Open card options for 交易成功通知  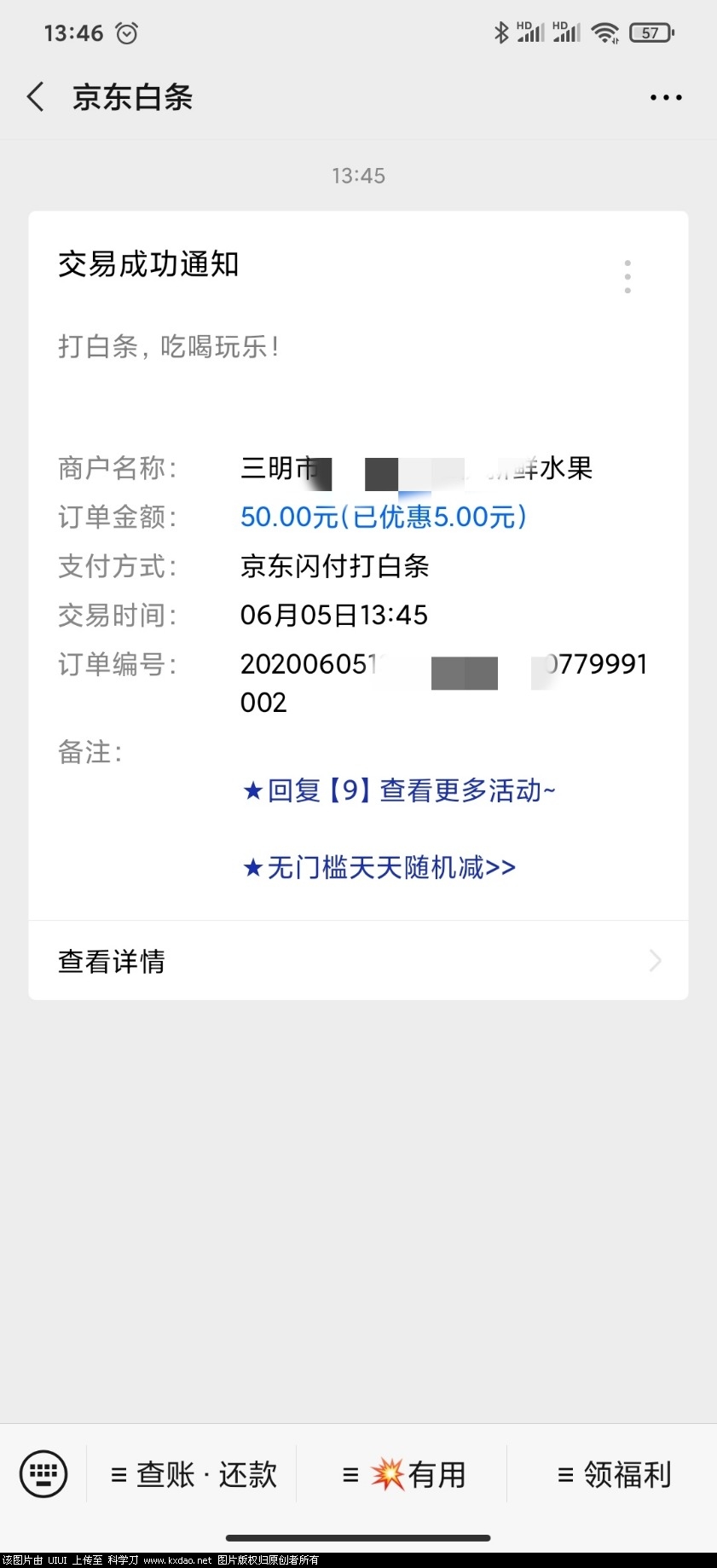(x=627, y=276)
